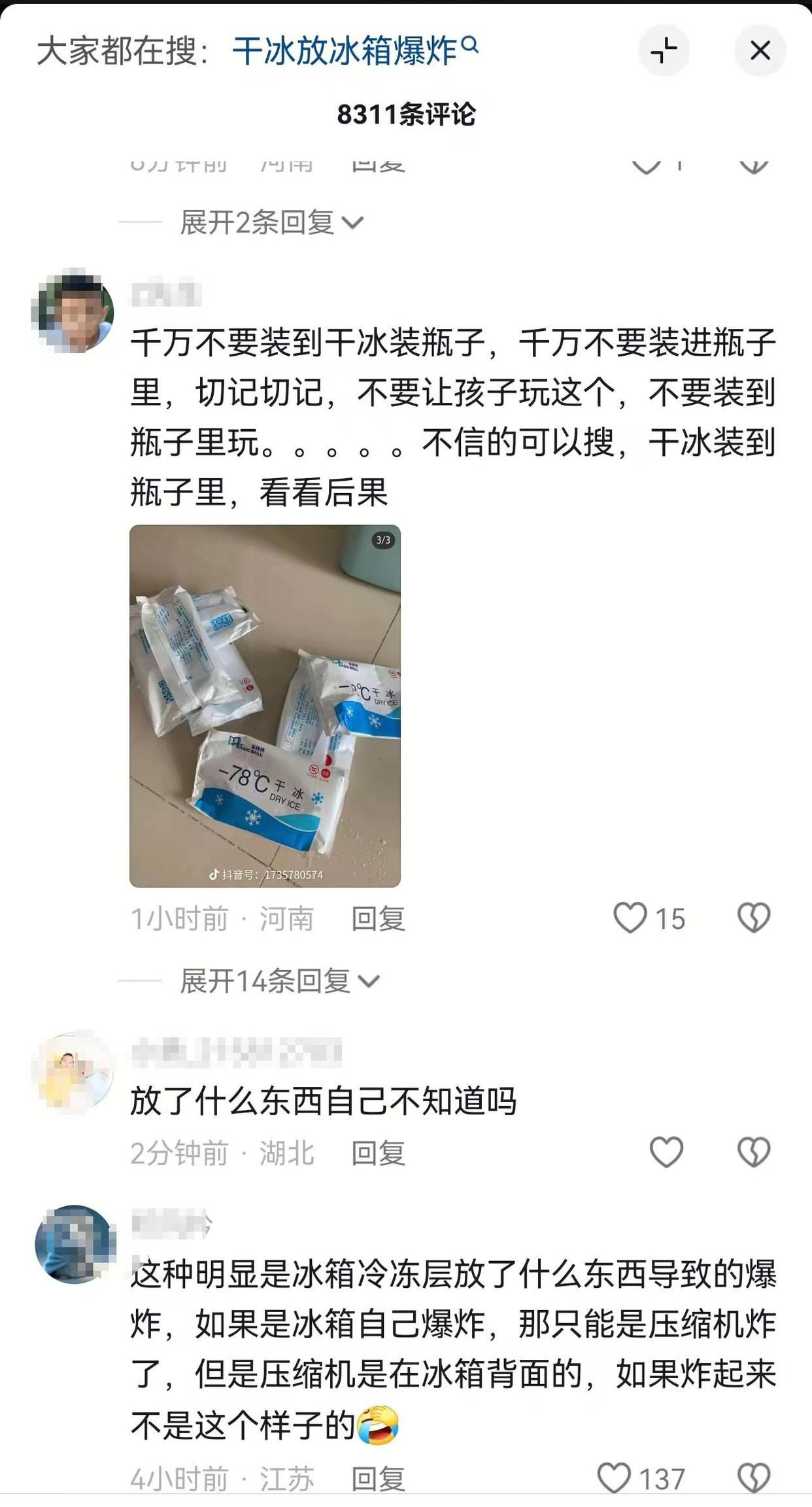Dislike the 江苏 compressor comment
This screenshot has width=812, height=1507.
point(754,1478)
